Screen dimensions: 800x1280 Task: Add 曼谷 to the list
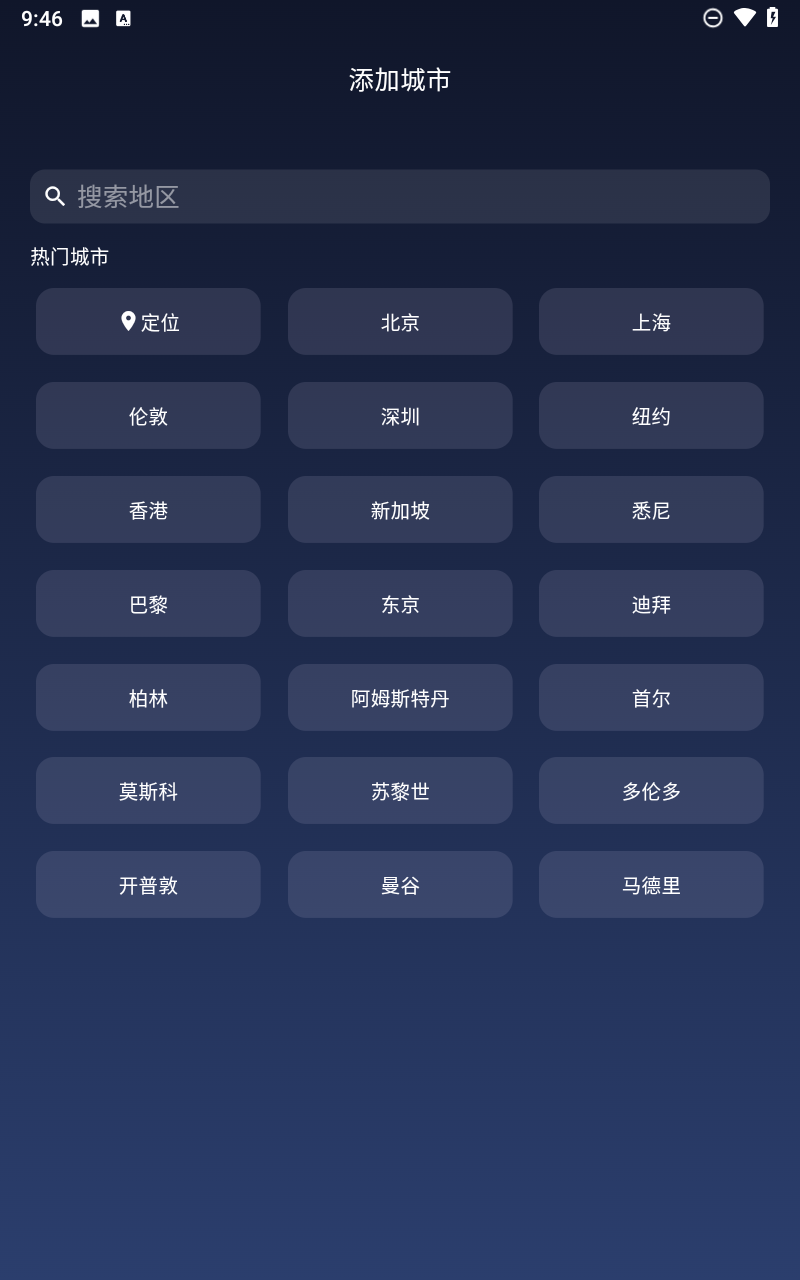point(400,885)
